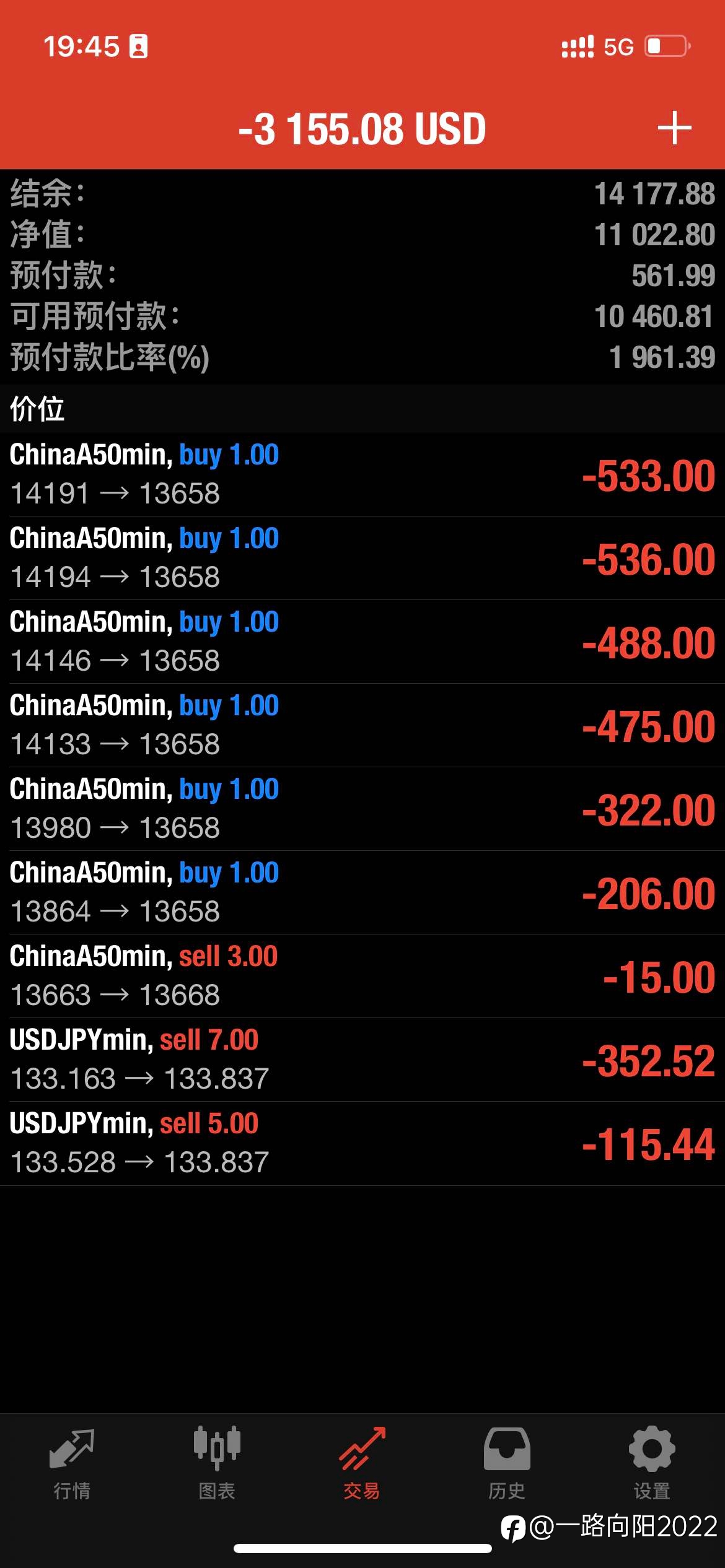This screenshot has width=725, height=1568.
Task: Open the USDJPYmin sell 7.00 position
Action: 362,1060
